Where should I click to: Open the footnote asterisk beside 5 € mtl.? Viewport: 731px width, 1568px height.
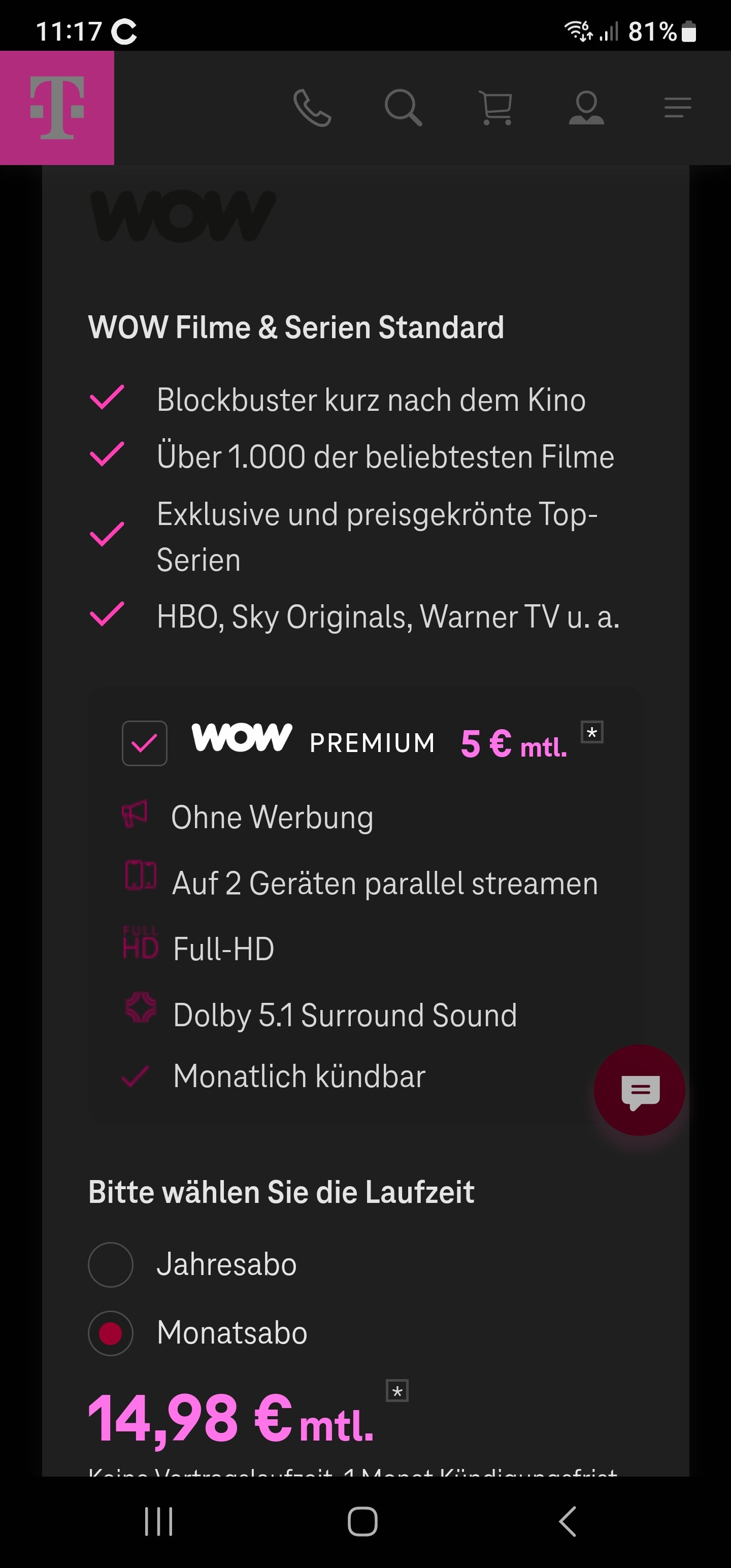pyautogui.click(x=591, y=732)
